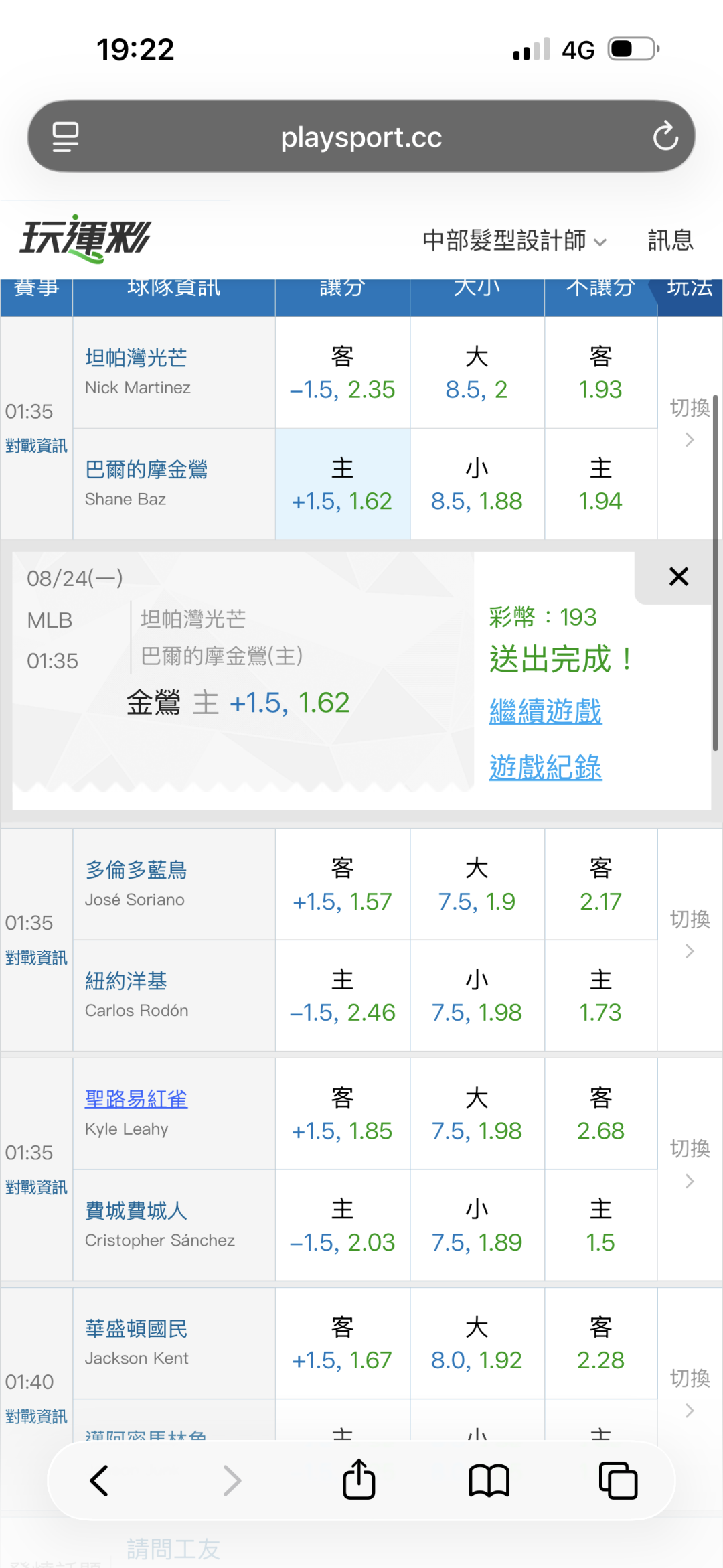Open the browser's bookmarks
The height and width of the screenshot is (1568, 723).
[489, 1480]
